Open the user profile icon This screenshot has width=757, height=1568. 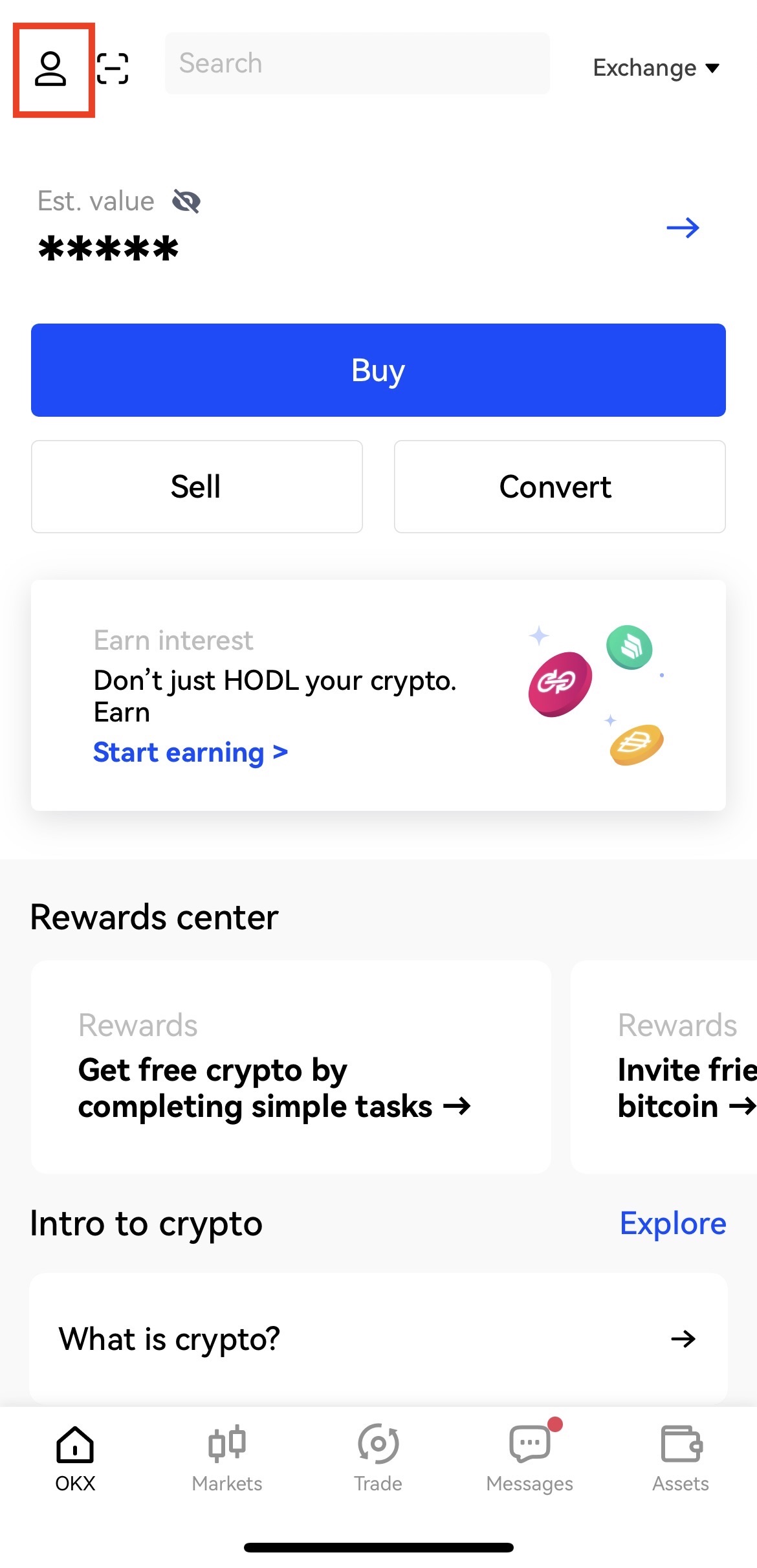click(x=51, y=69)
